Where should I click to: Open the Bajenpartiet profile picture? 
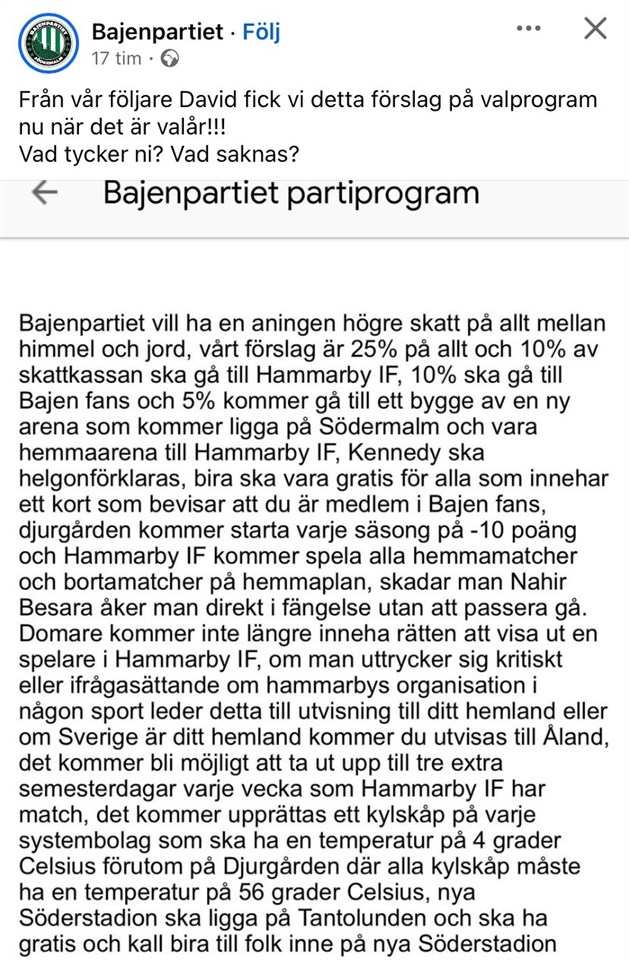pos(48,43)
